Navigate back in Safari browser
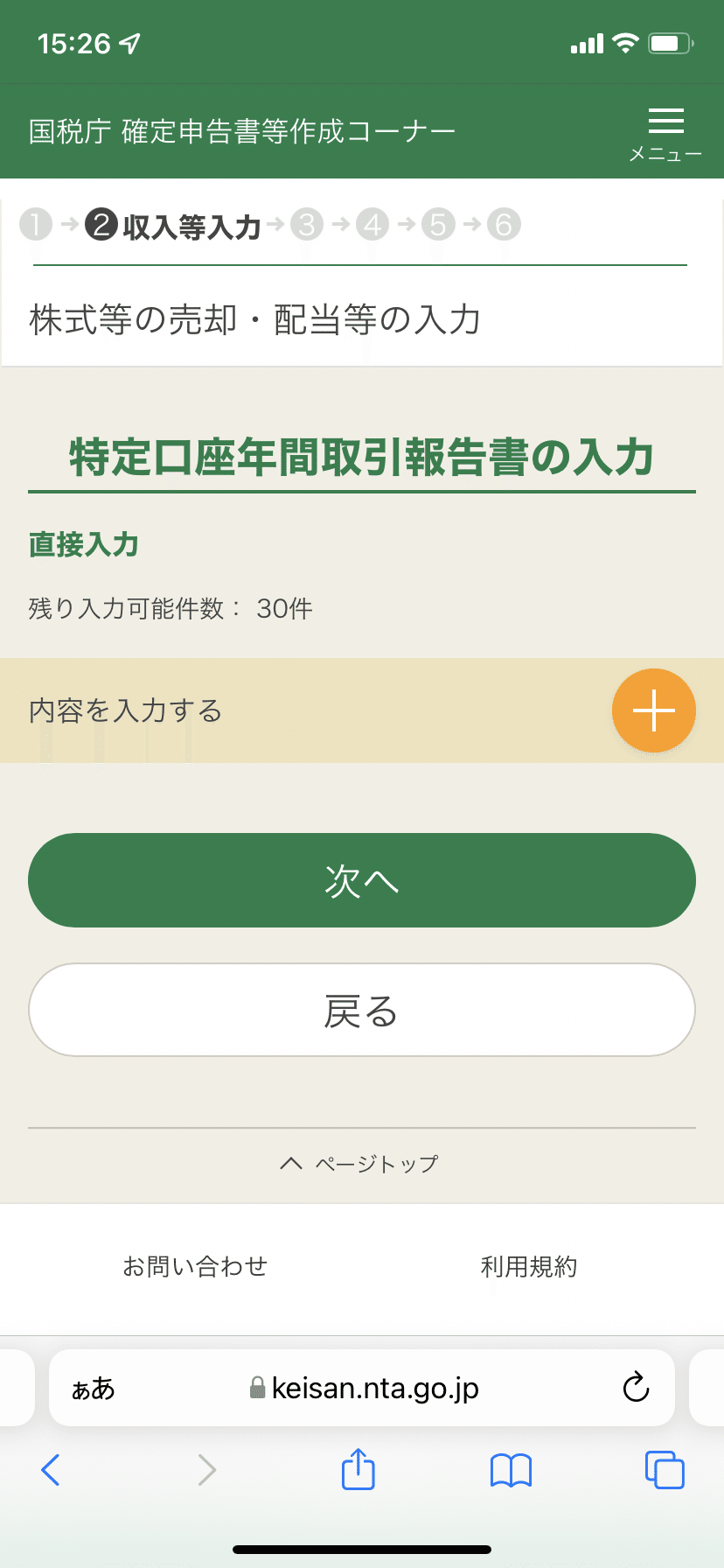Viewport: 724px width, 1568px height. click(x=51, y=1470)
